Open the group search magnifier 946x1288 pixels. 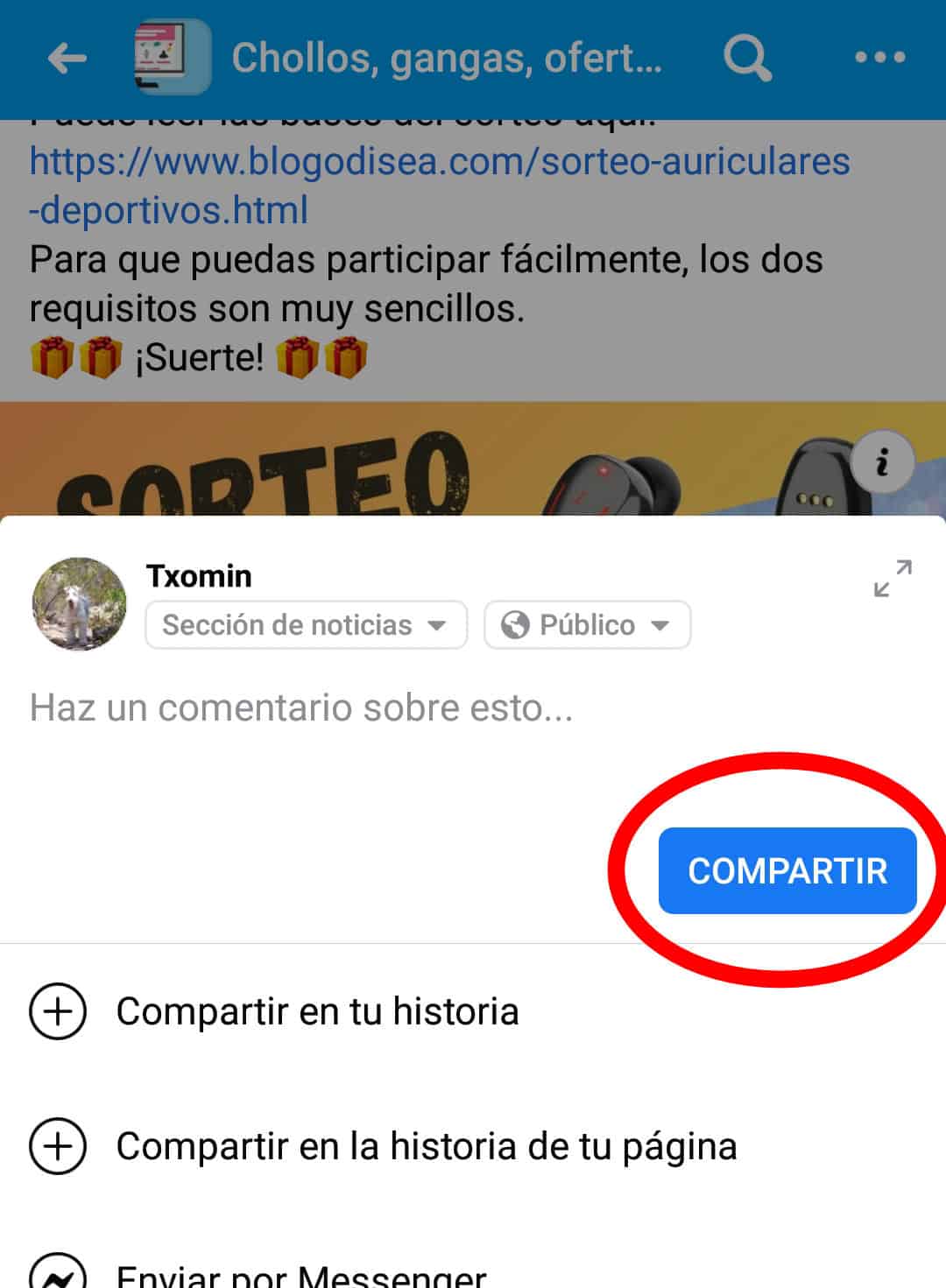747,58
